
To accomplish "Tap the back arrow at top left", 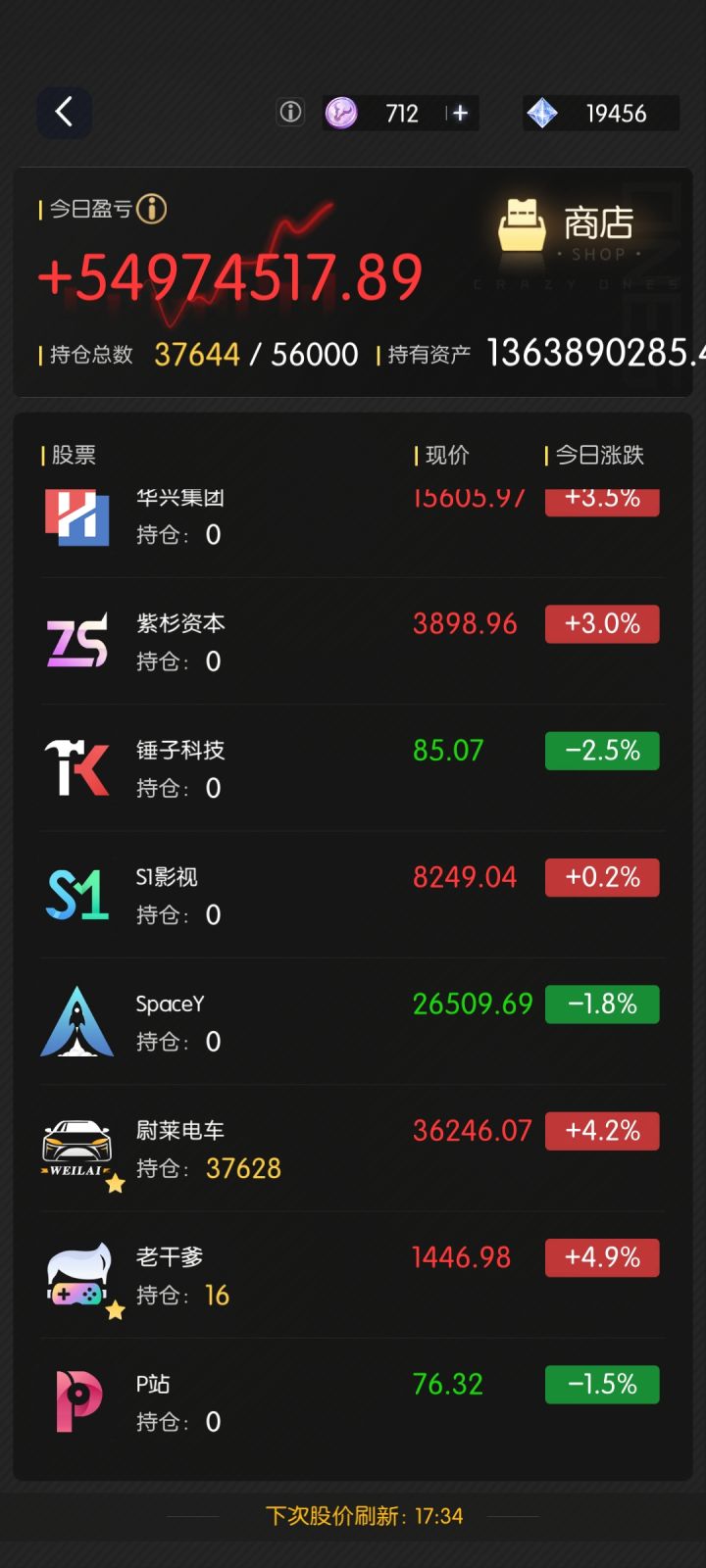I will point(64,112).
